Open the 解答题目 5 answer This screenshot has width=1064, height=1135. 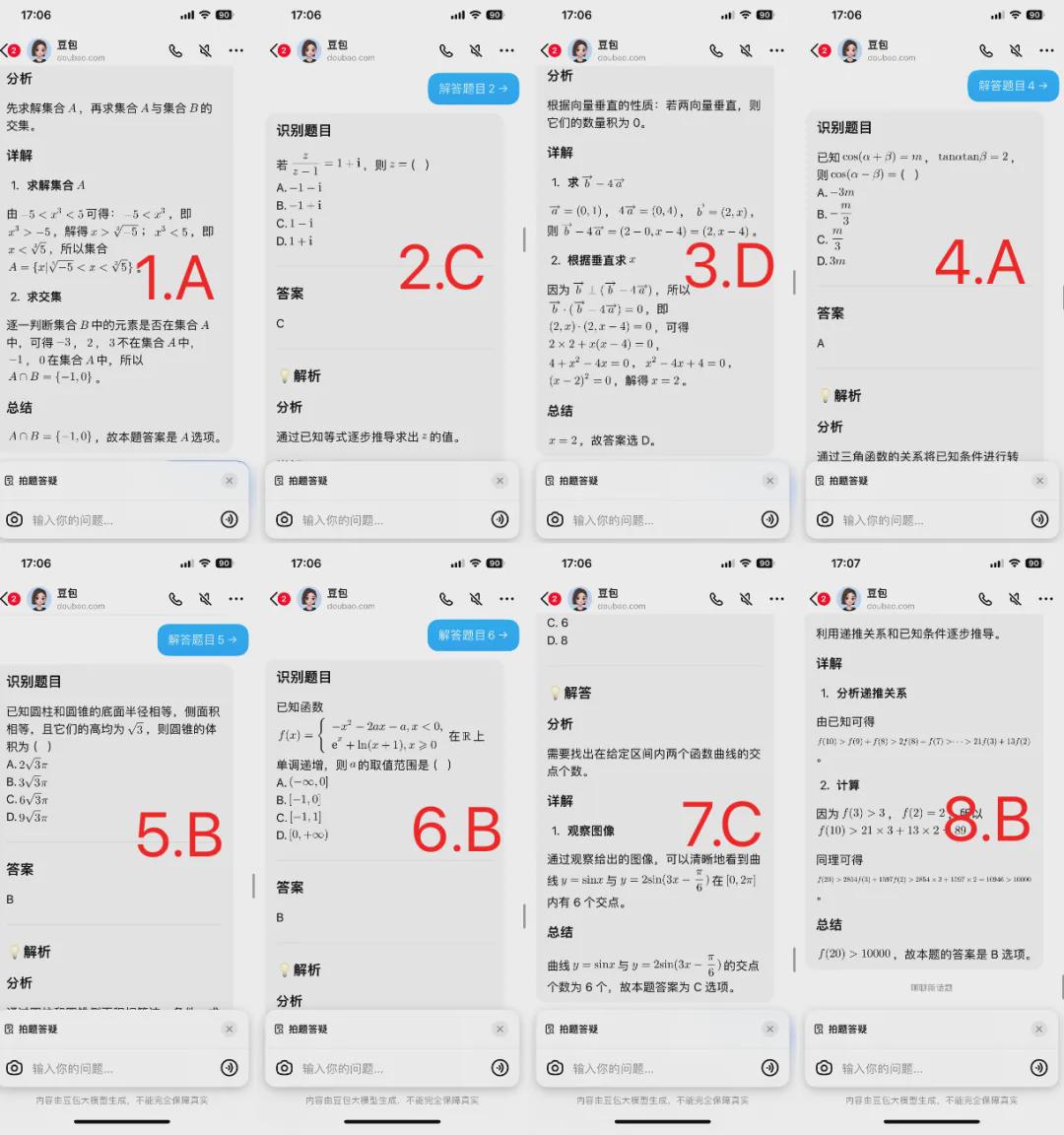tap(202, 639)
